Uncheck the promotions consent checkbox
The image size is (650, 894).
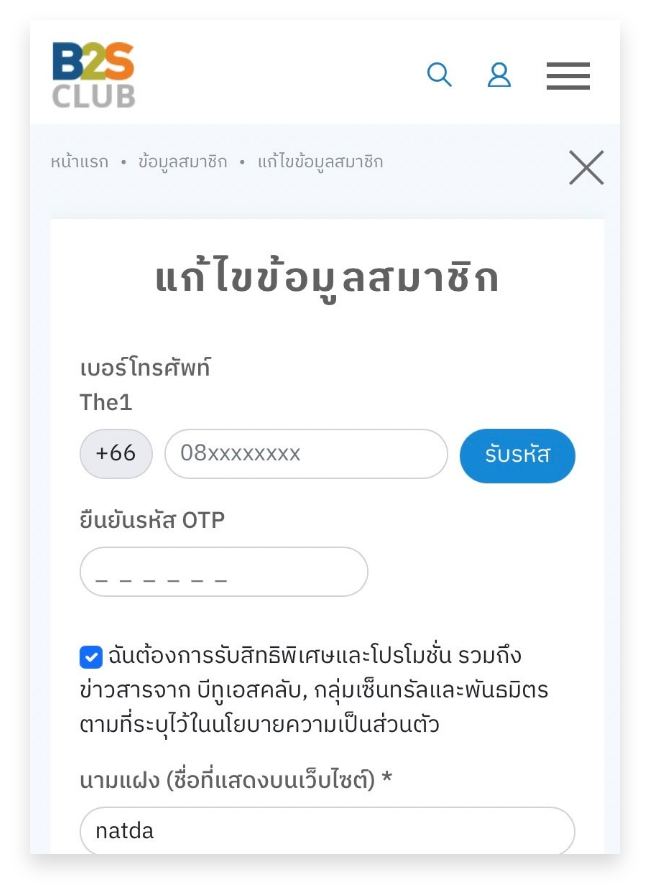[x=91, y=657]
